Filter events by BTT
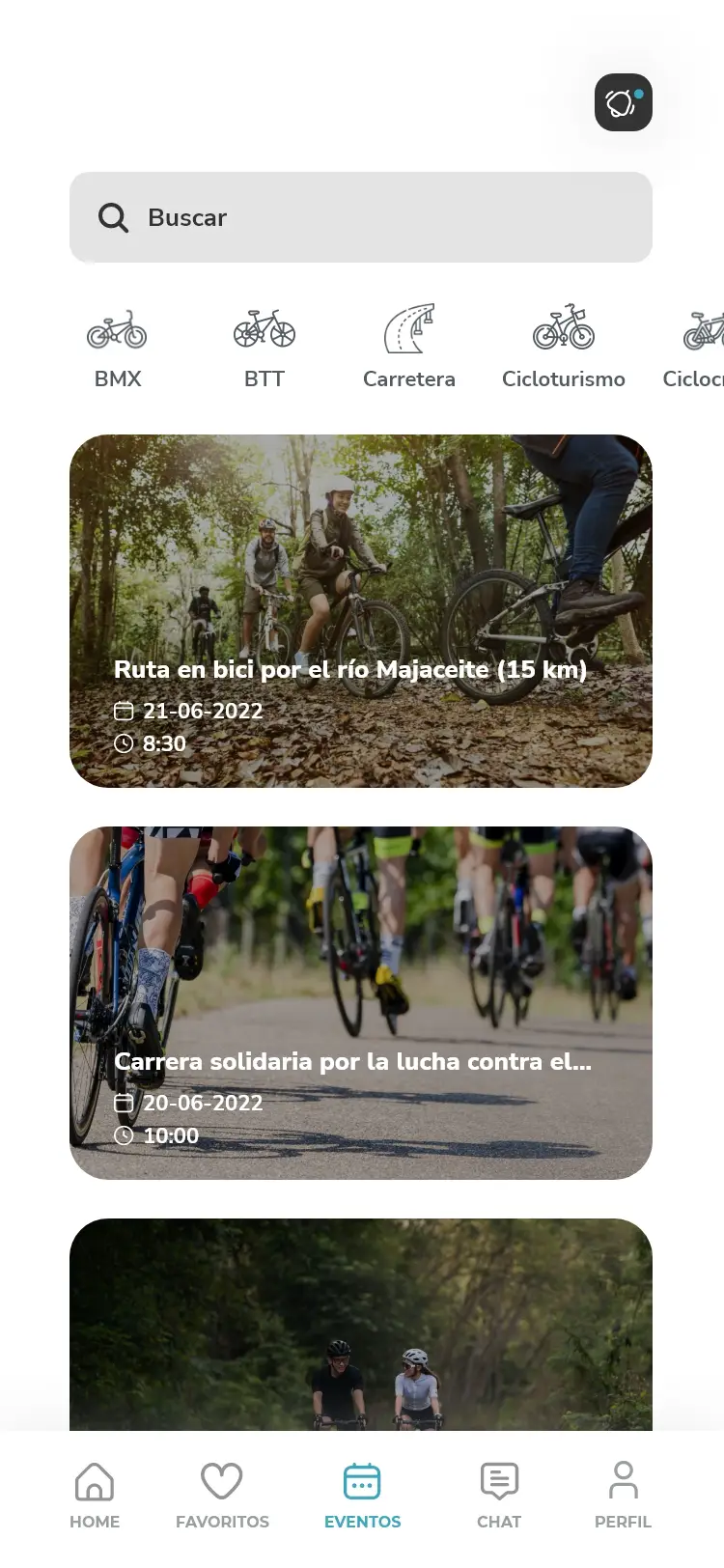 tap(265, 349)
